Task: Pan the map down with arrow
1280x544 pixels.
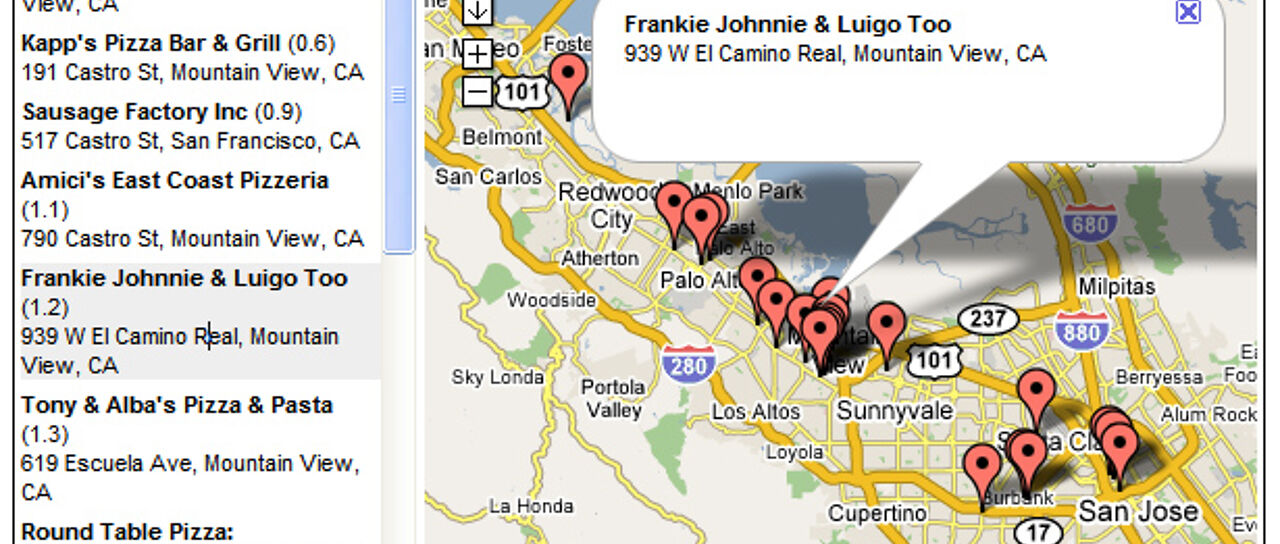Action: (x=478, y=11)
